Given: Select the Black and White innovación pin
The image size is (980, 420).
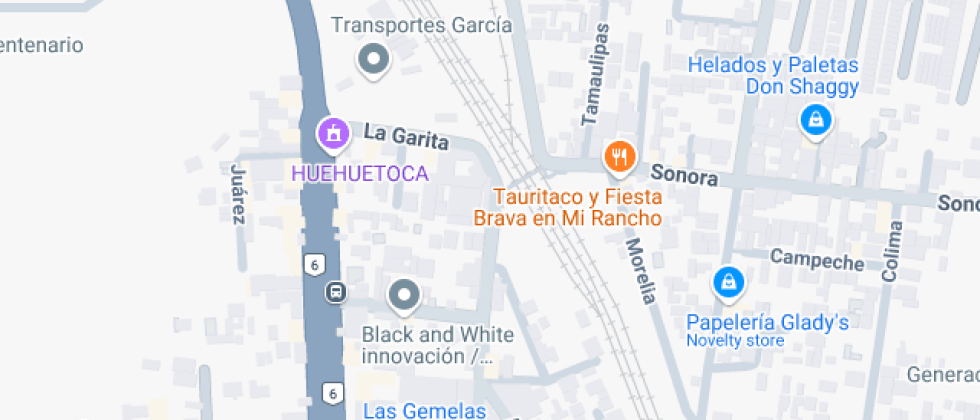Looking at the screenshot, I should click(404, 295).
